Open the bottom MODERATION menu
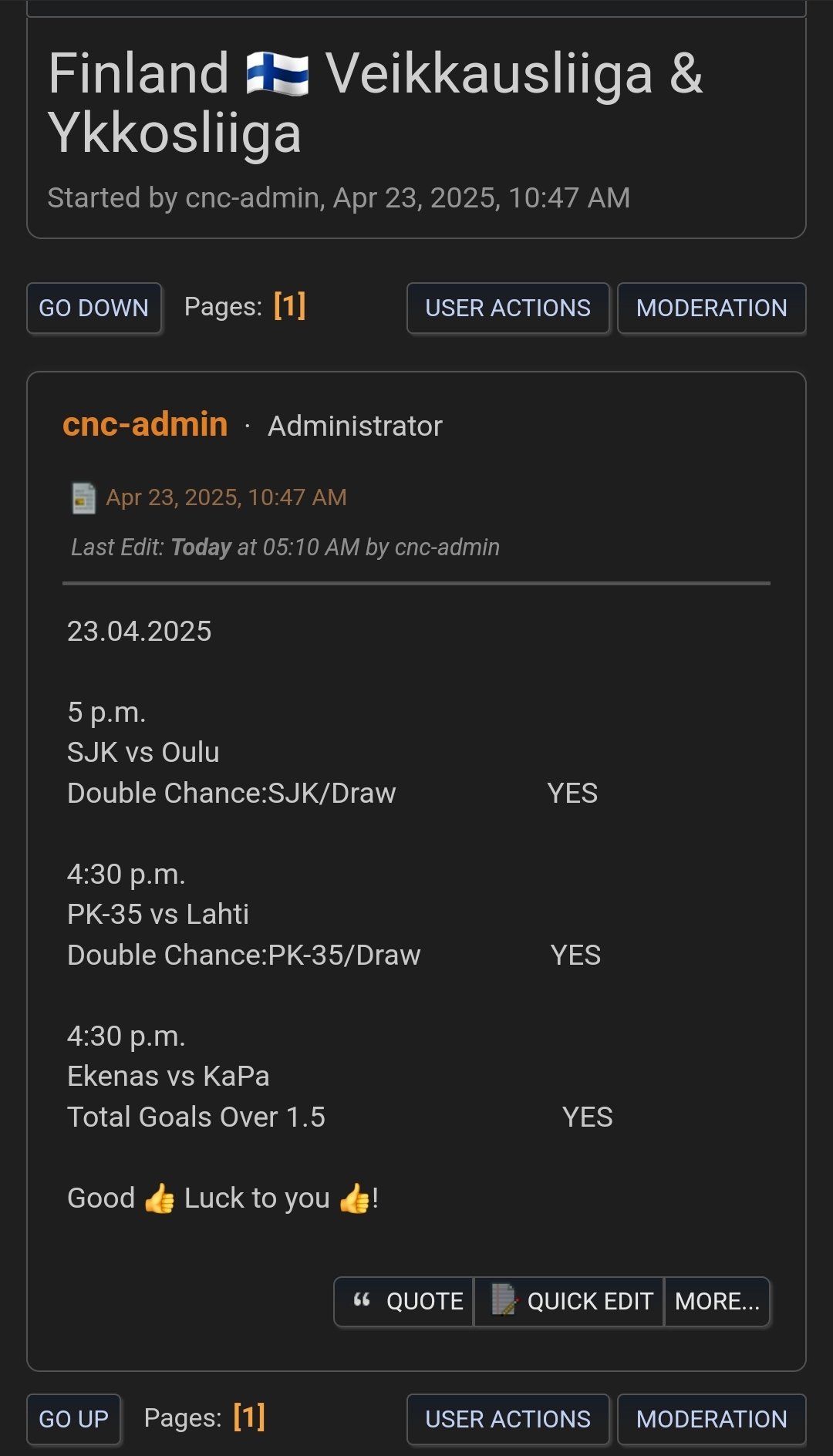 (x=712, y=1419)
